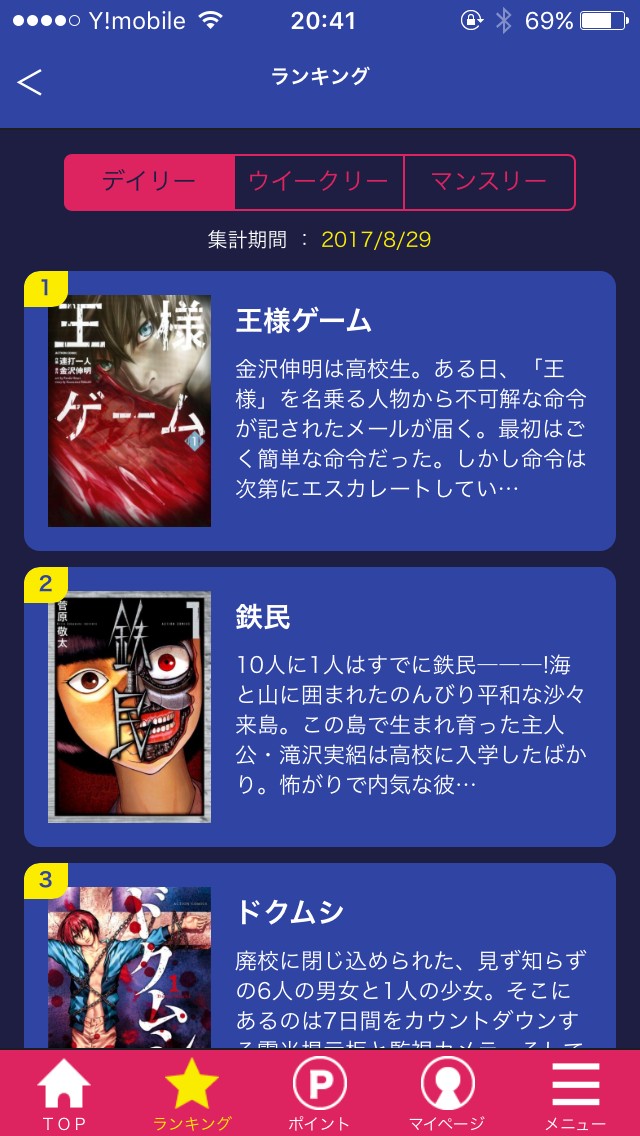Open the ポイント tab
Screen dimensions: 640x1136
coord(319,1094)
